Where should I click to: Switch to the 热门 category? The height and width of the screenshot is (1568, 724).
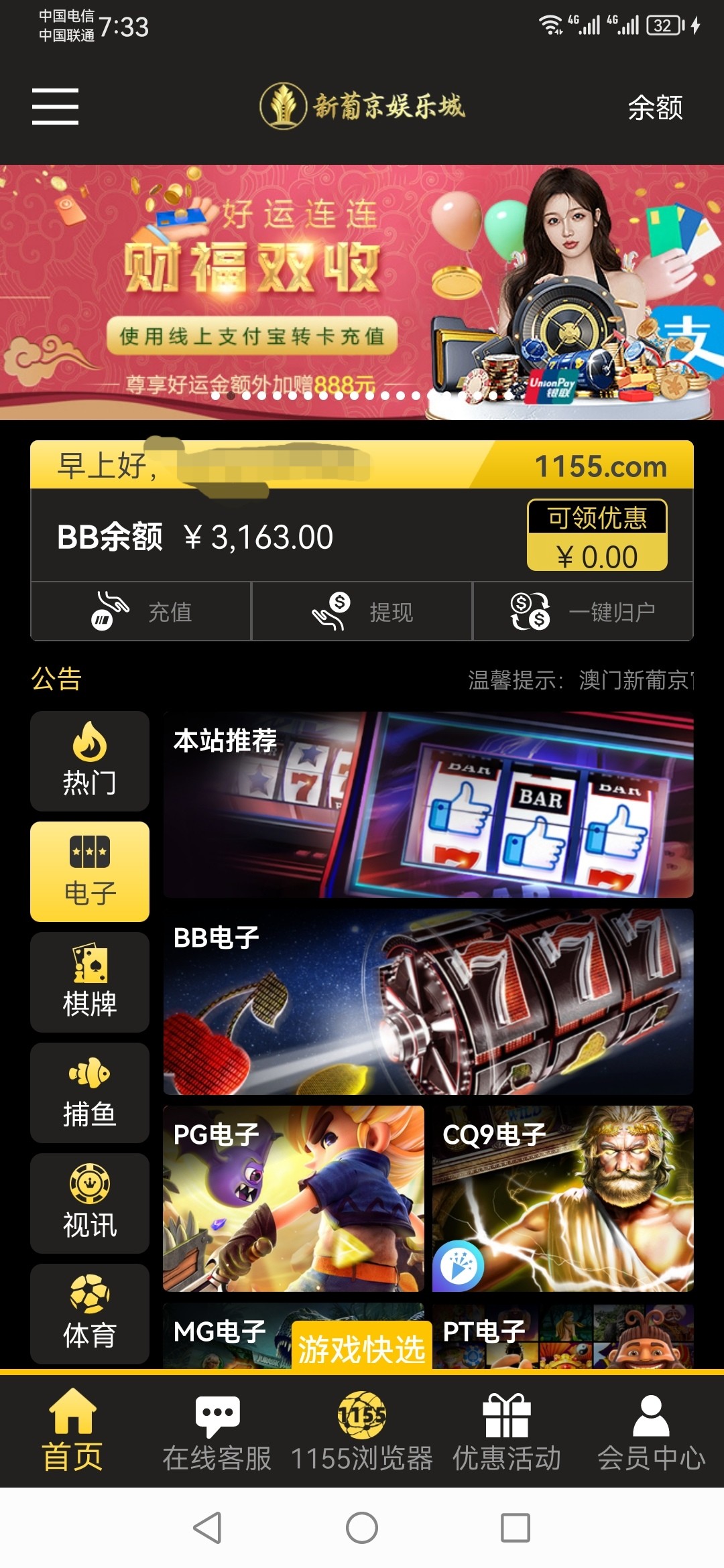pos(90,761)
